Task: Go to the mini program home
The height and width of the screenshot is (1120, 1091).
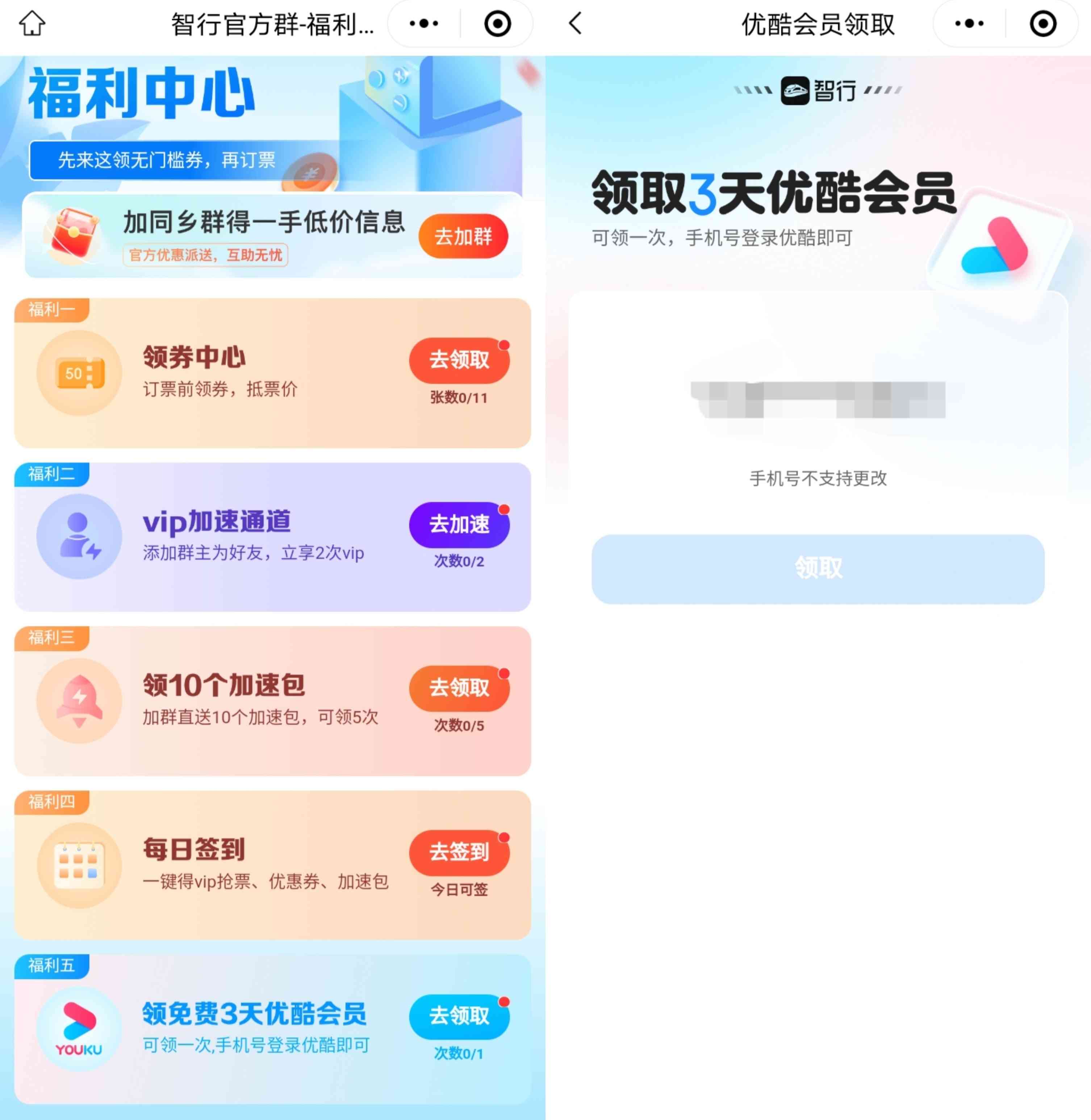Action: 32,24
